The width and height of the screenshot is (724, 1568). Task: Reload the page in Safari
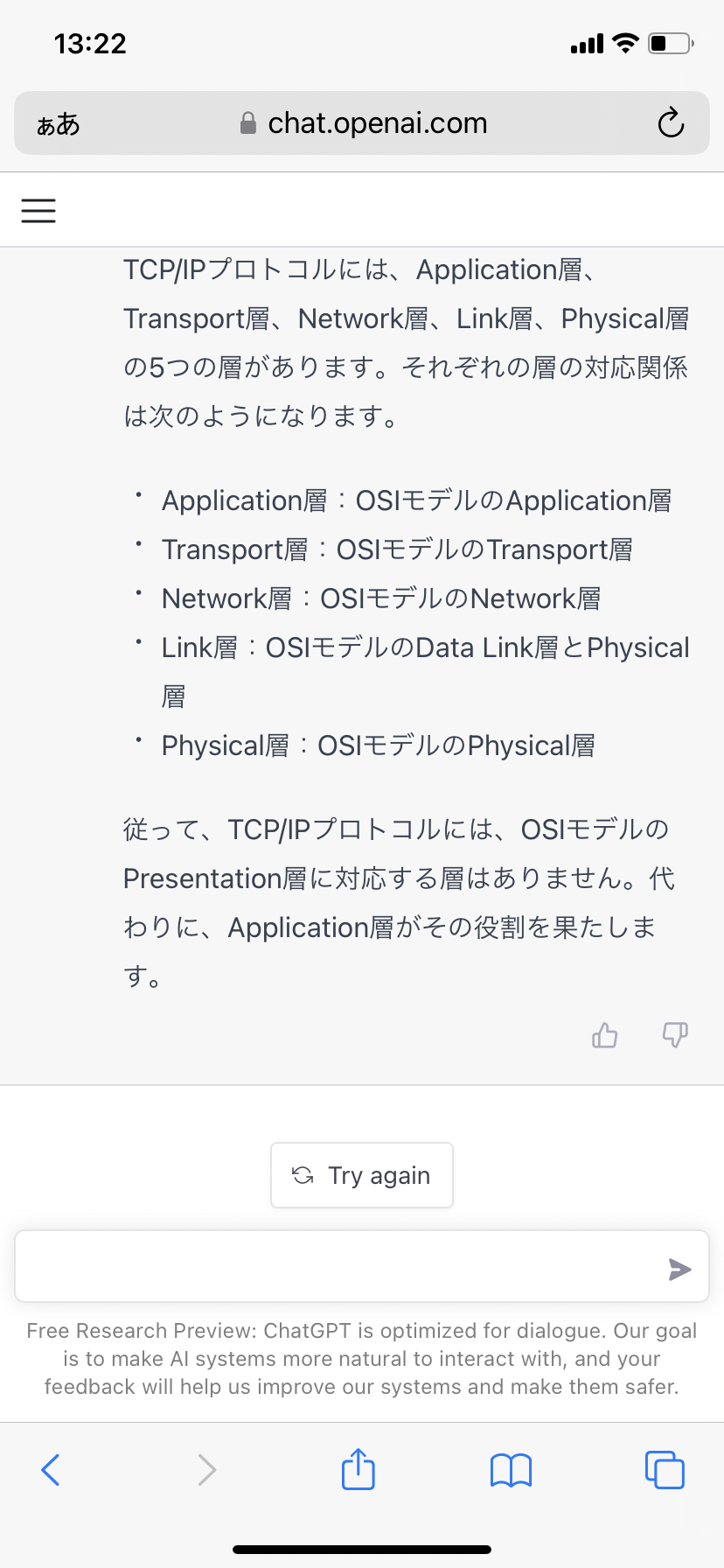click(x=671, y=123)
